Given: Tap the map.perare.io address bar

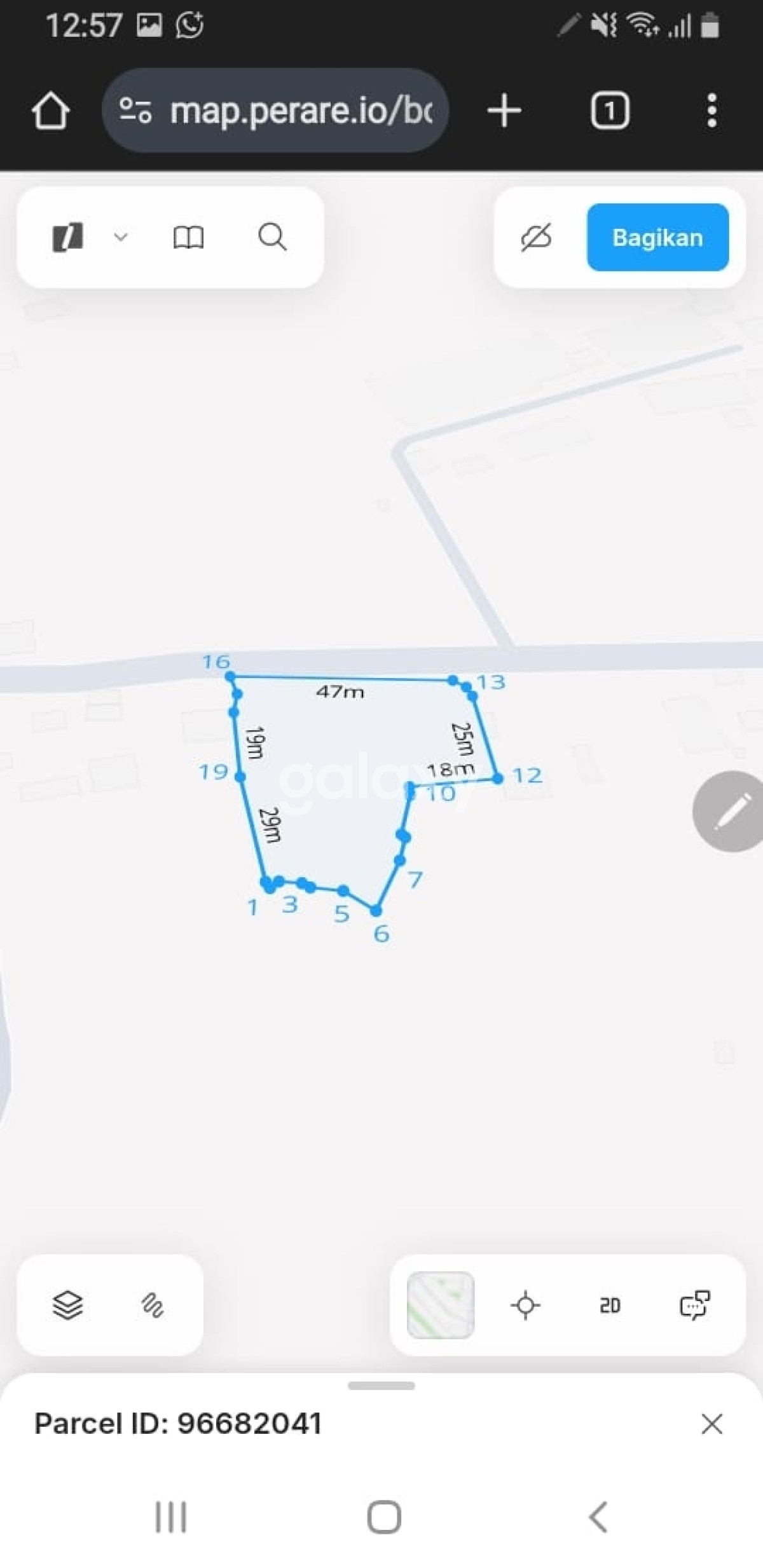Looking at the screenshot, I should (x=275, y=111).
